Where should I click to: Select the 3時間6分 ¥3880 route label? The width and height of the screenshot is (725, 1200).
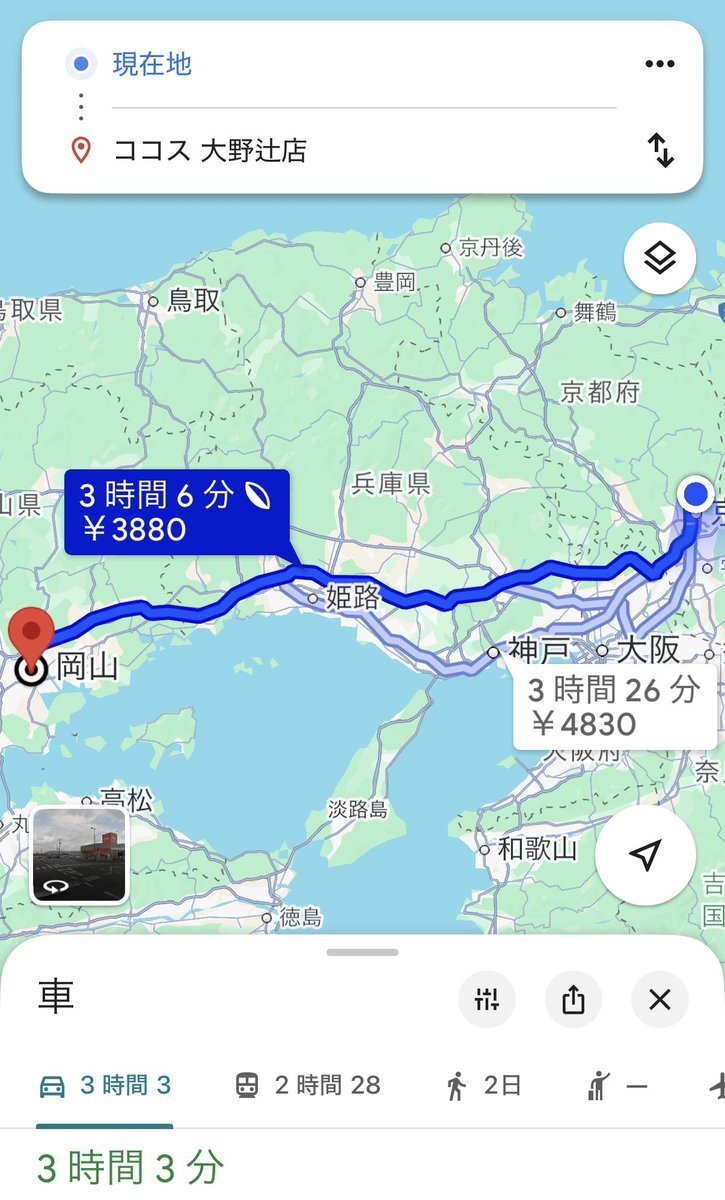click(177, 511)
